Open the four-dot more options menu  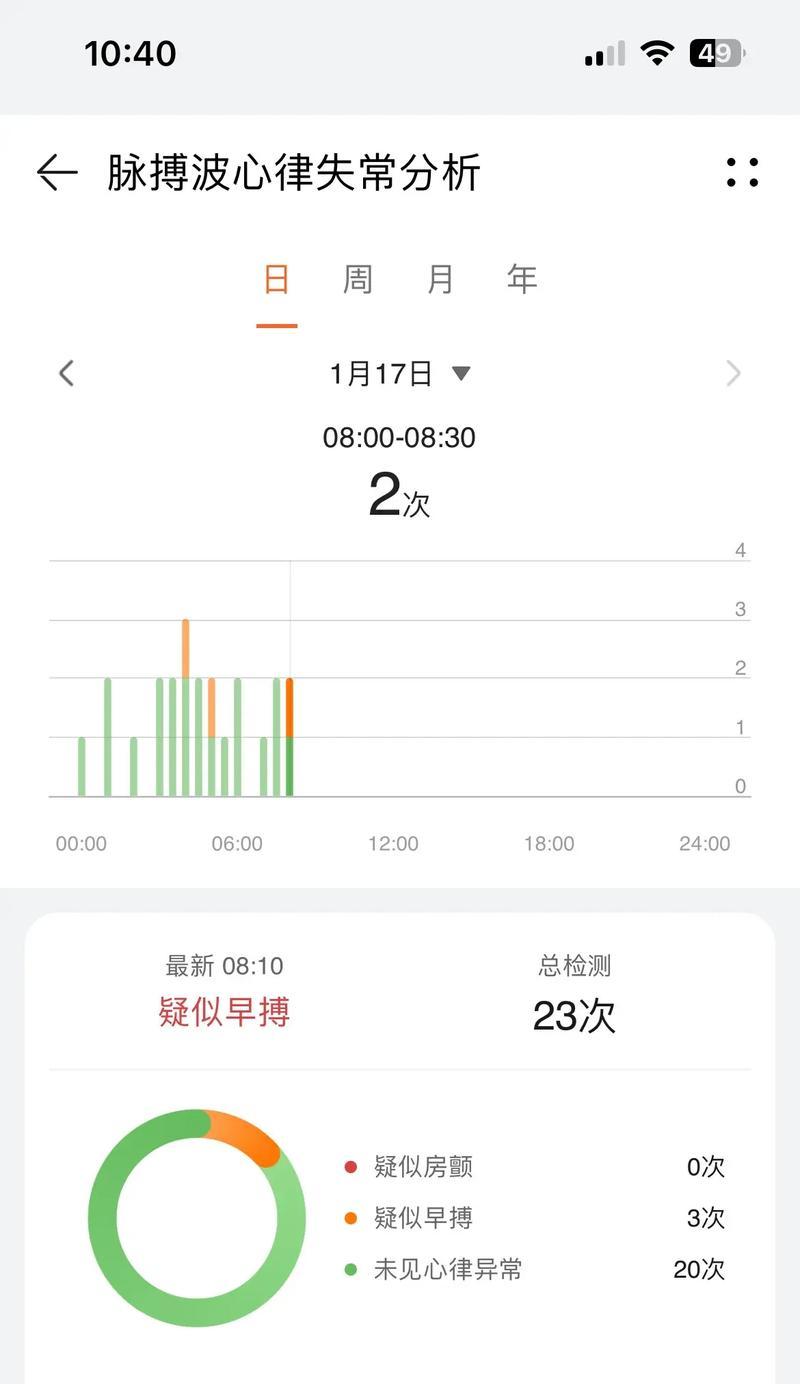click(x=742, y=173)
